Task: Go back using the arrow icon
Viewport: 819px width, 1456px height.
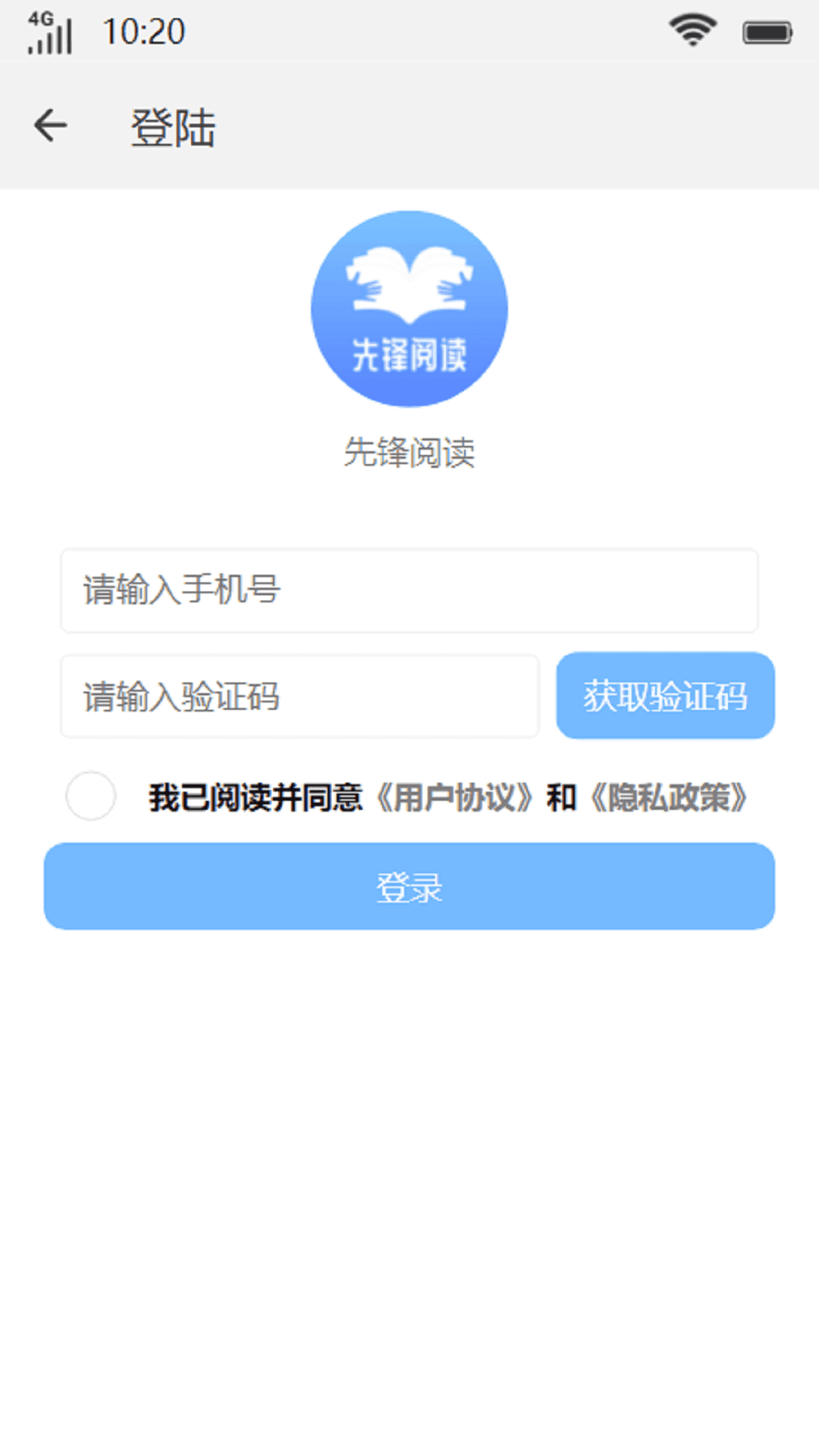Action: coord(51,126)
